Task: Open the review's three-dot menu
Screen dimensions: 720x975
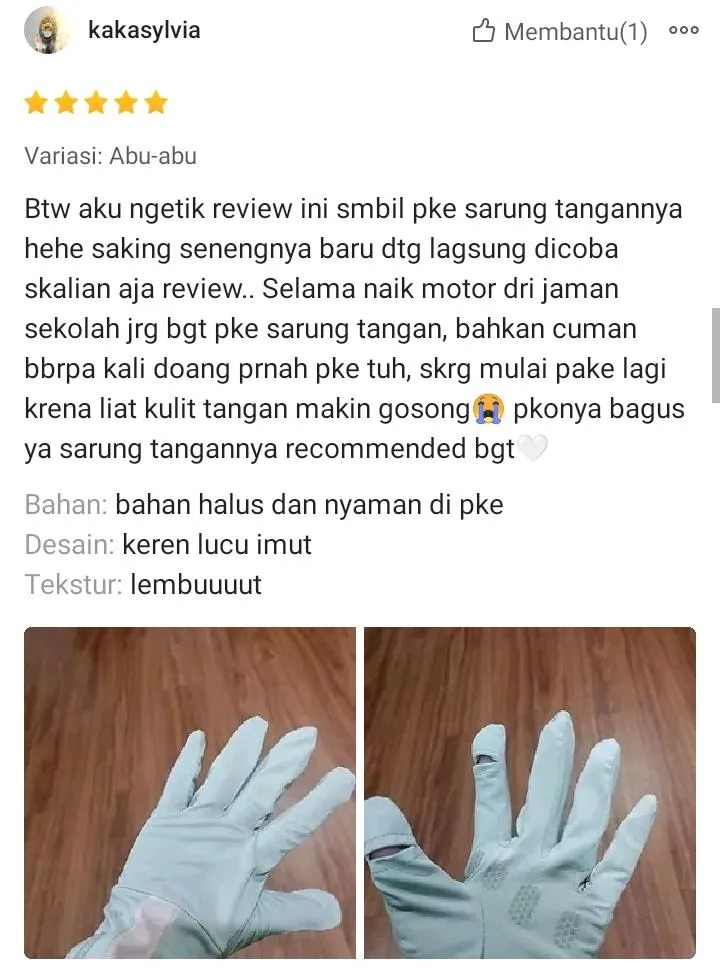Action: tap(684, 31)
